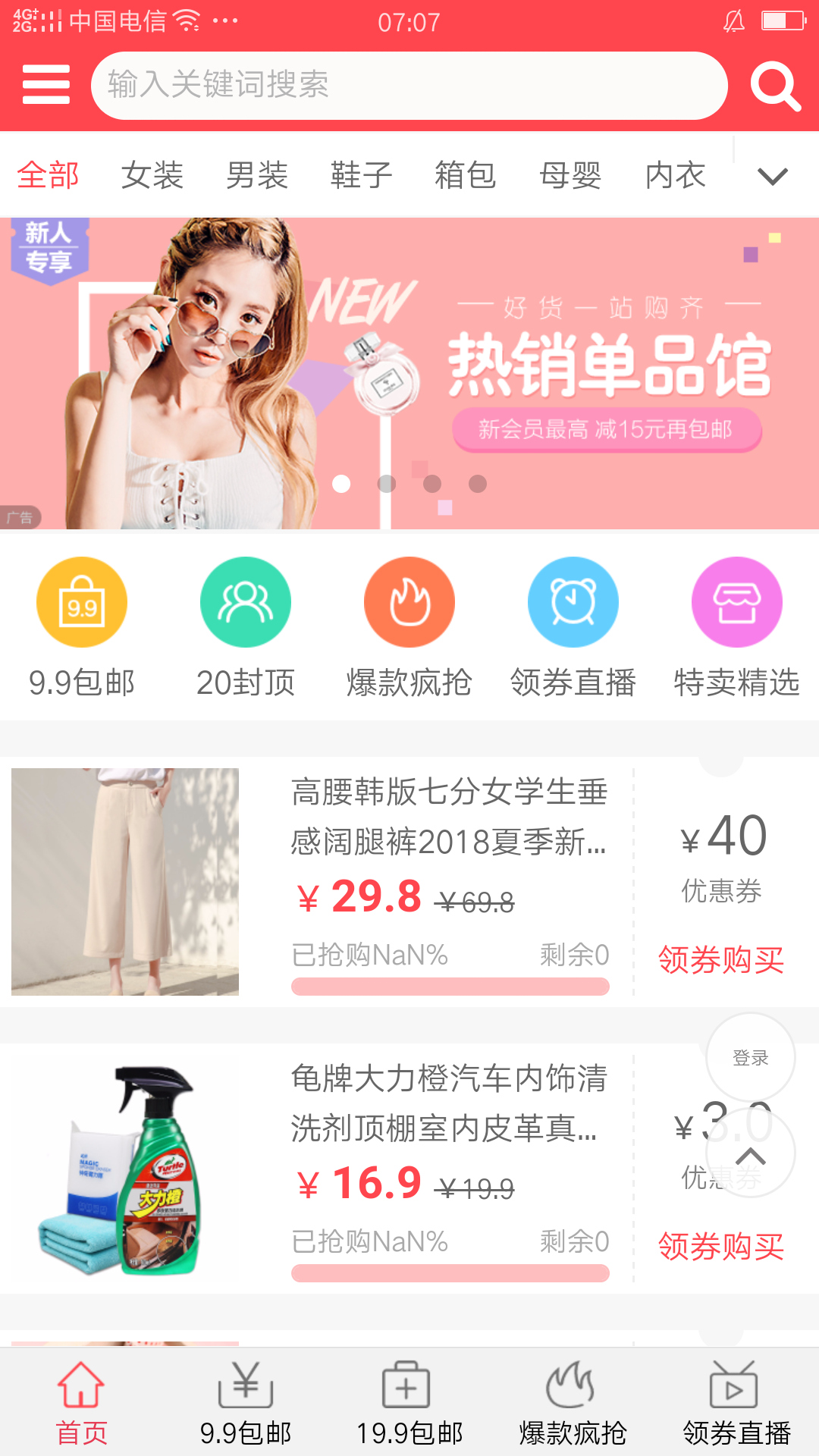The height and width of the screenshot is (1456, 819).
Task: Open the hamburger menu
Action: tap(45, 85)
